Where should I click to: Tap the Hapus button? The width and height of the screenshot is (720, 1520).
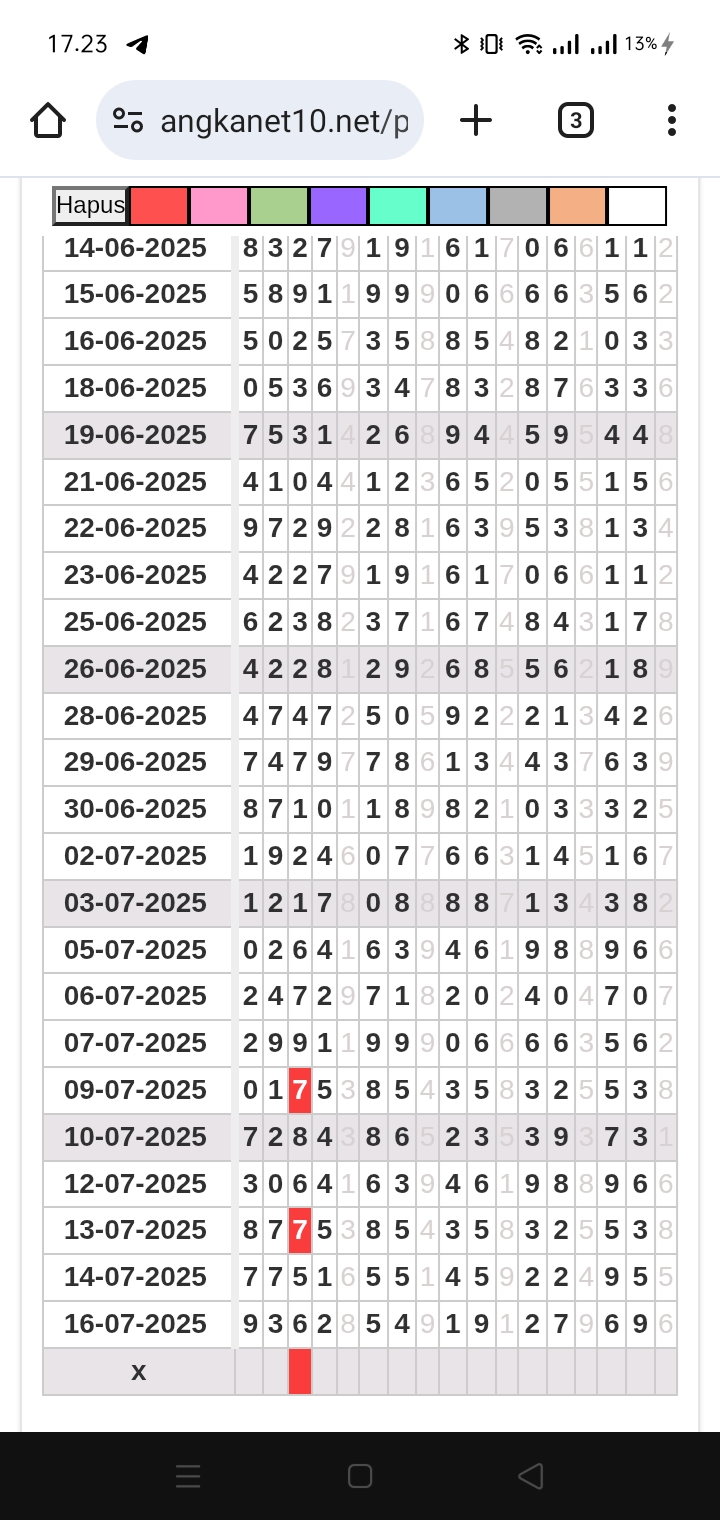[91, 206]
